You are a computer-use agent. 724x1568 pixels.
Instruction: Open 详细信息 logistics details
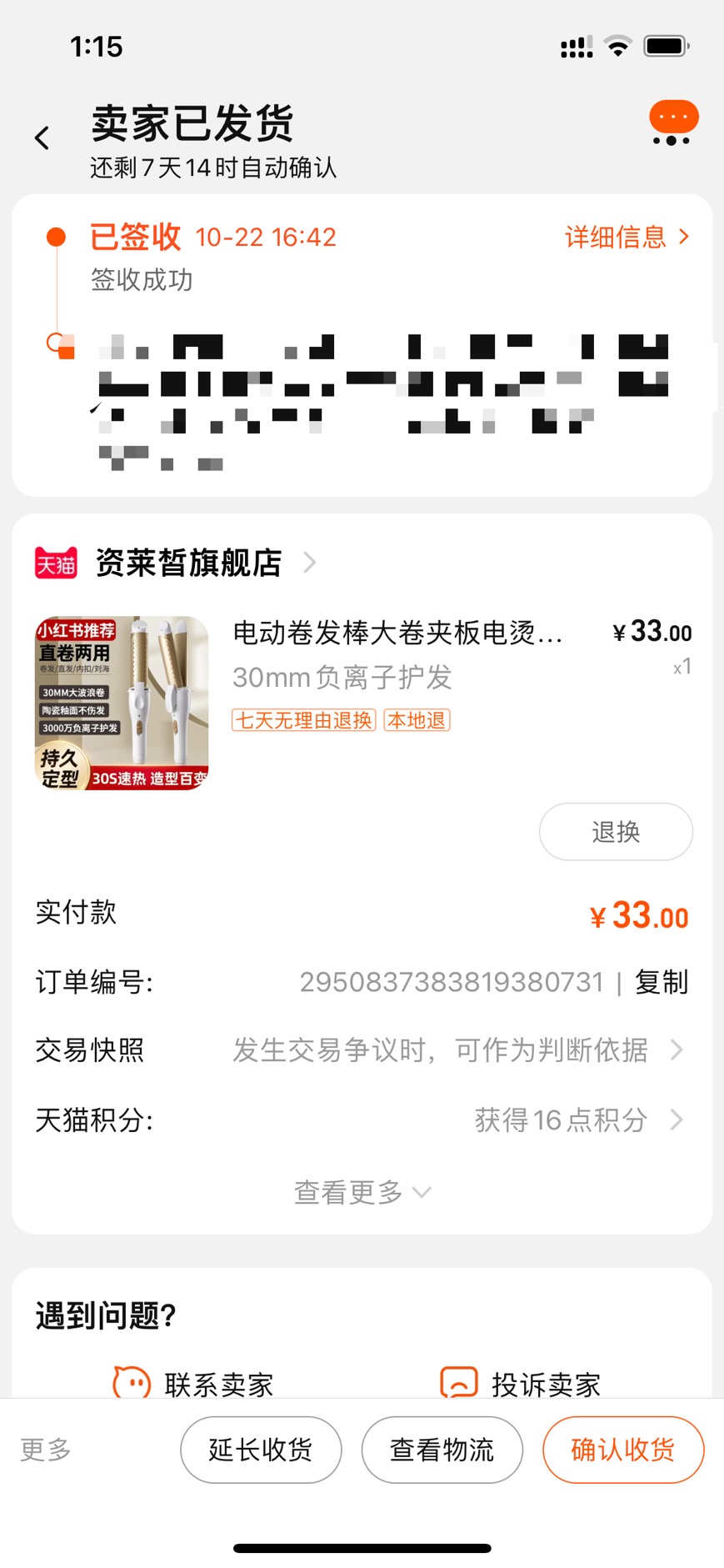coord(625,238)
